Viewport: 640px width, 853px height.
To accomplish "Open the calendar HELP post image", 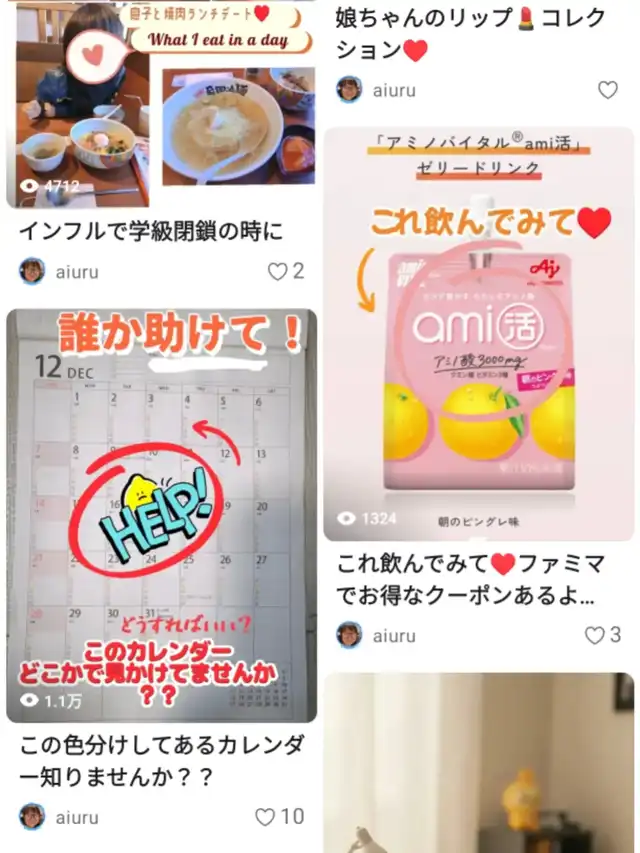I will tap(161, 515).
